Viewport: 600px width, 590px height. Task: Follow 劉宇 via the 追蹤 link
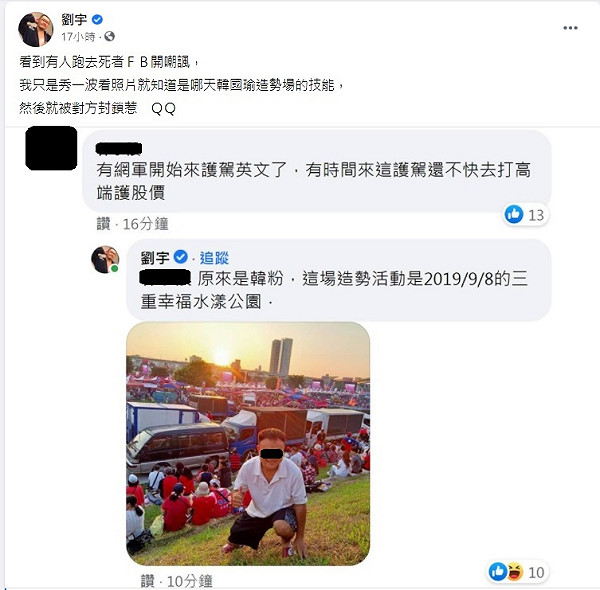(214, 256)
